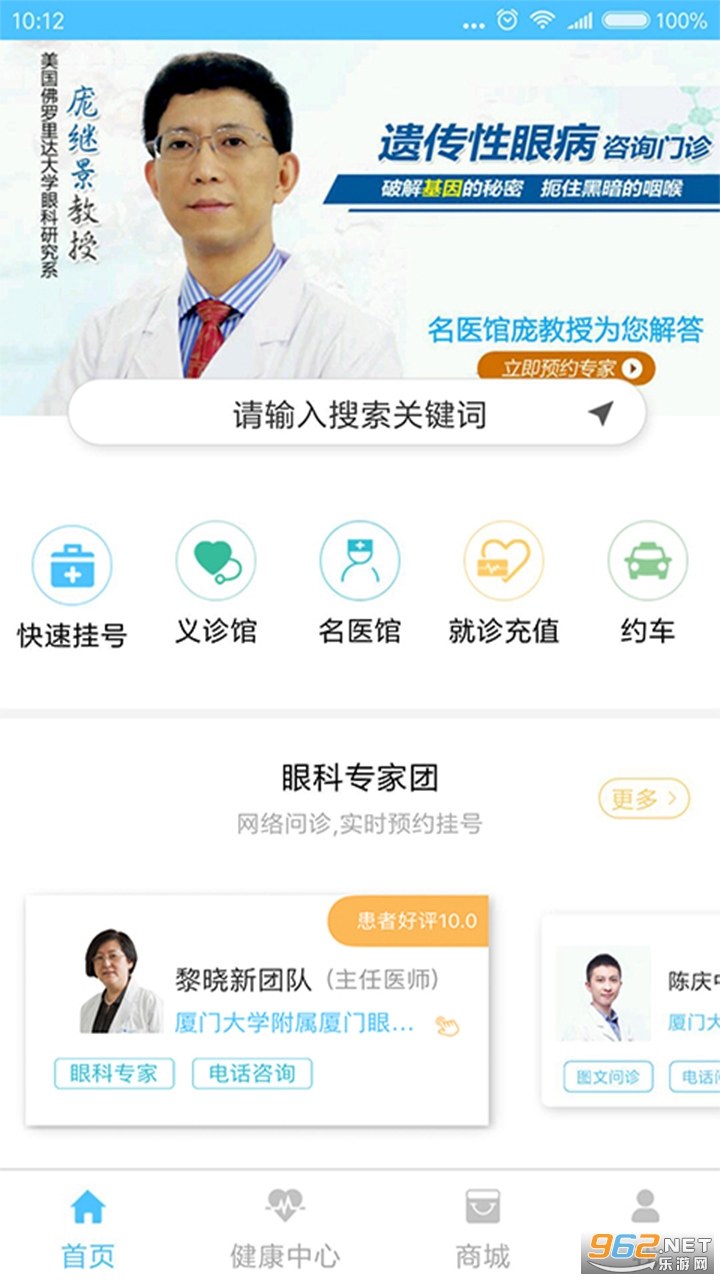Go to the profile tab
Image resolution: width=720 pixels, height=1280 pixels.
pos(646,1215)
